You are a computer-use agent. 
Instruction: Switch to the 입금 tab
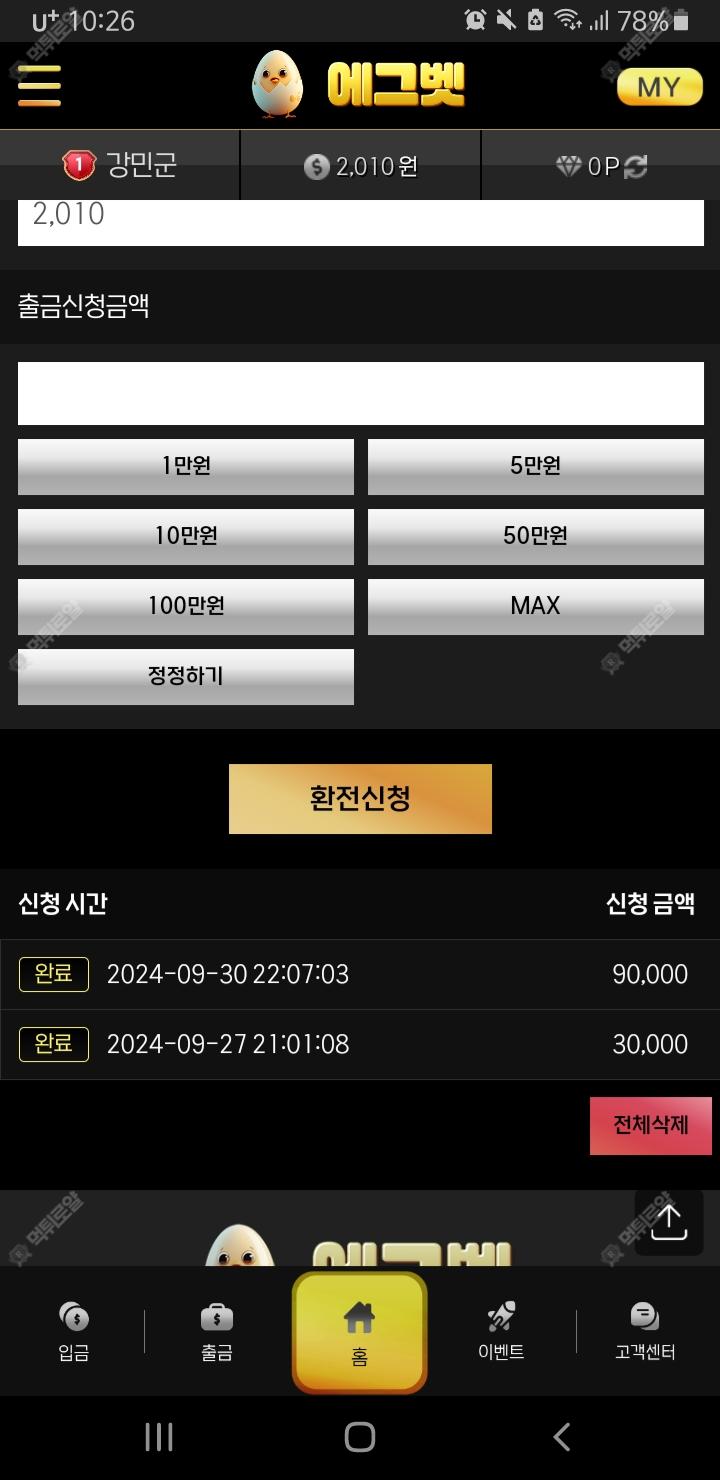[74, 1332]
